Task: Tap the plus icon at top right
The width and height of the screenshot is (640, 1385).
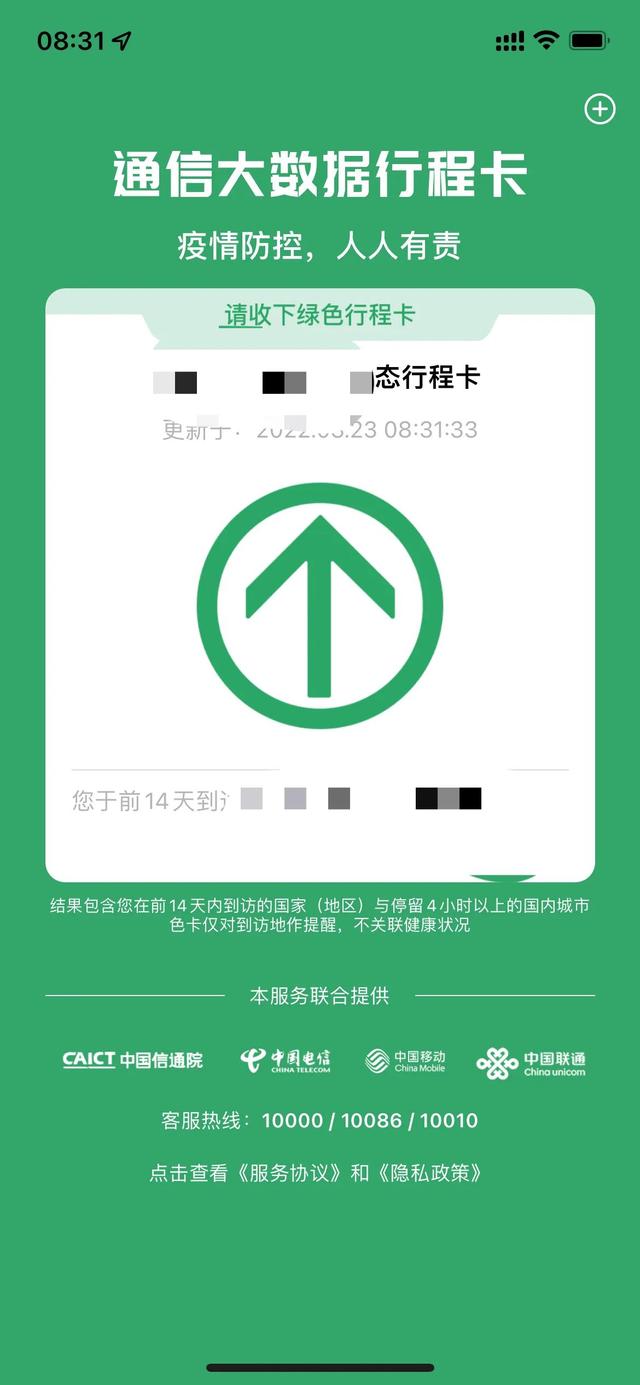Action: (600, 109)
